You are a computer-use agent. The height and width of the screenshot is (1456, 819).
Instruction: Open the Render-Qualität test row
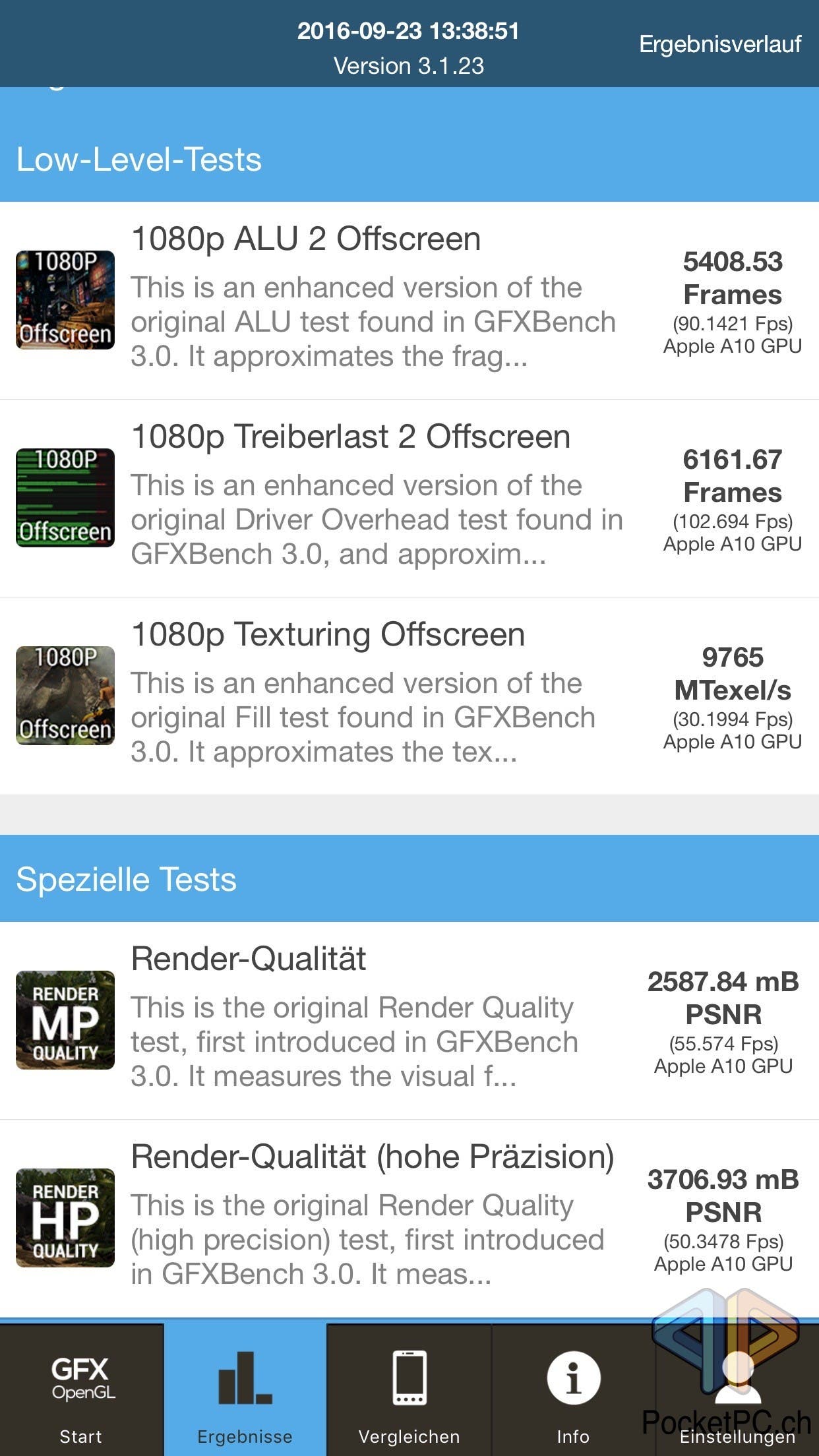[x=409, y=1019]
